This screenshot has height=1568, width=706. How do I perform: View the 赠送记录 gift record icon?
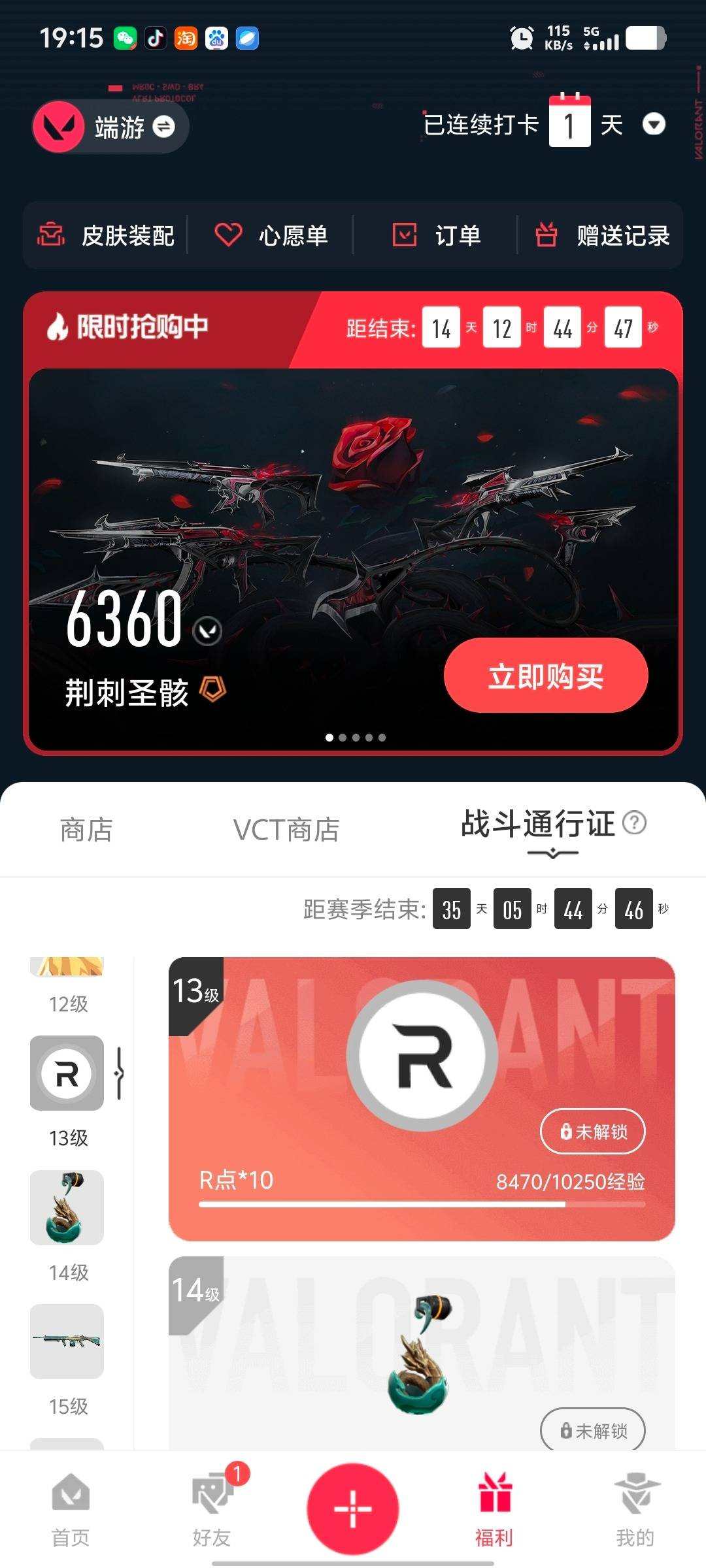[x=548, y=235]
